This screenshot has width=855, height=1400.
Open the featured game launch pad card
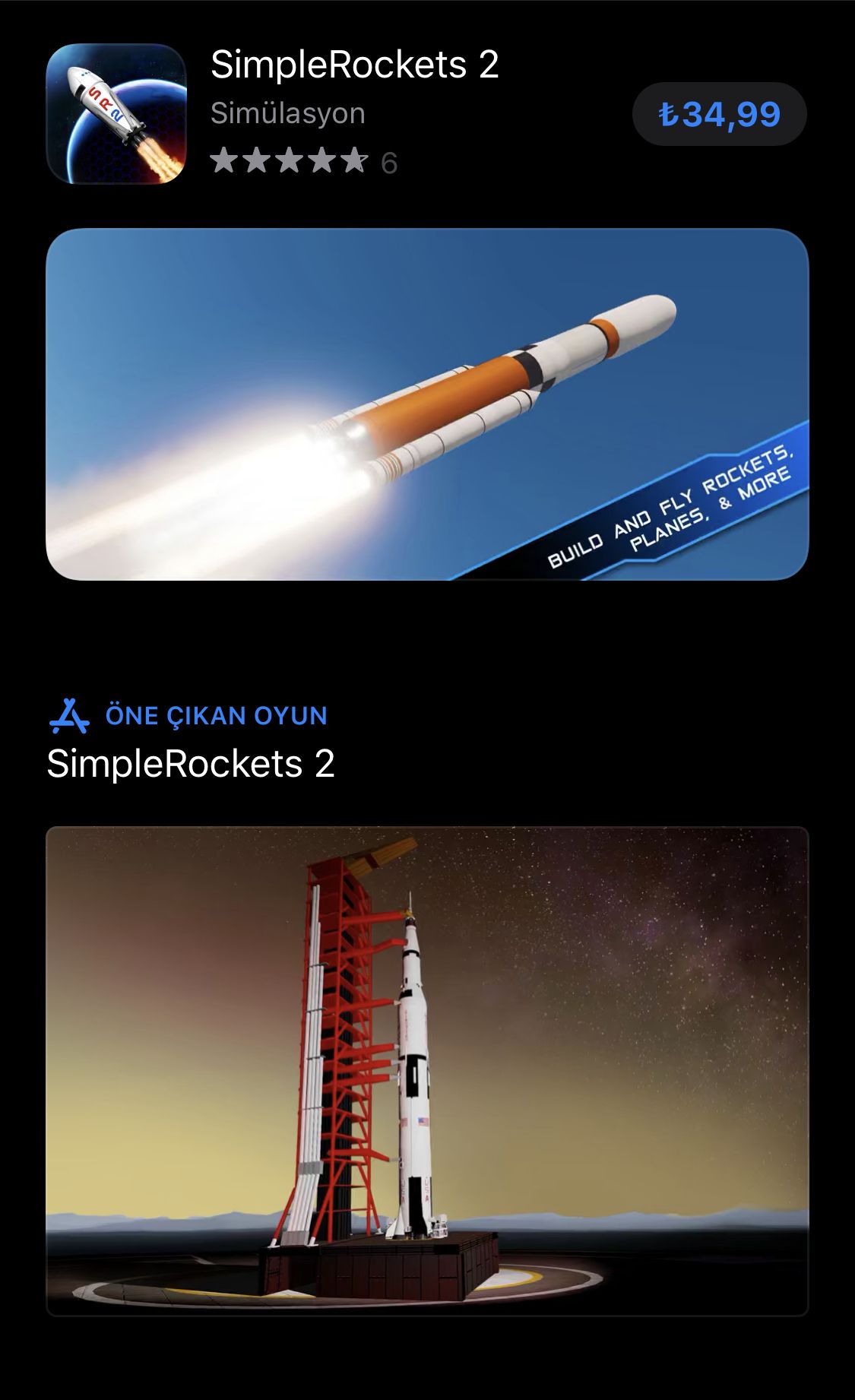point(427,1070)
